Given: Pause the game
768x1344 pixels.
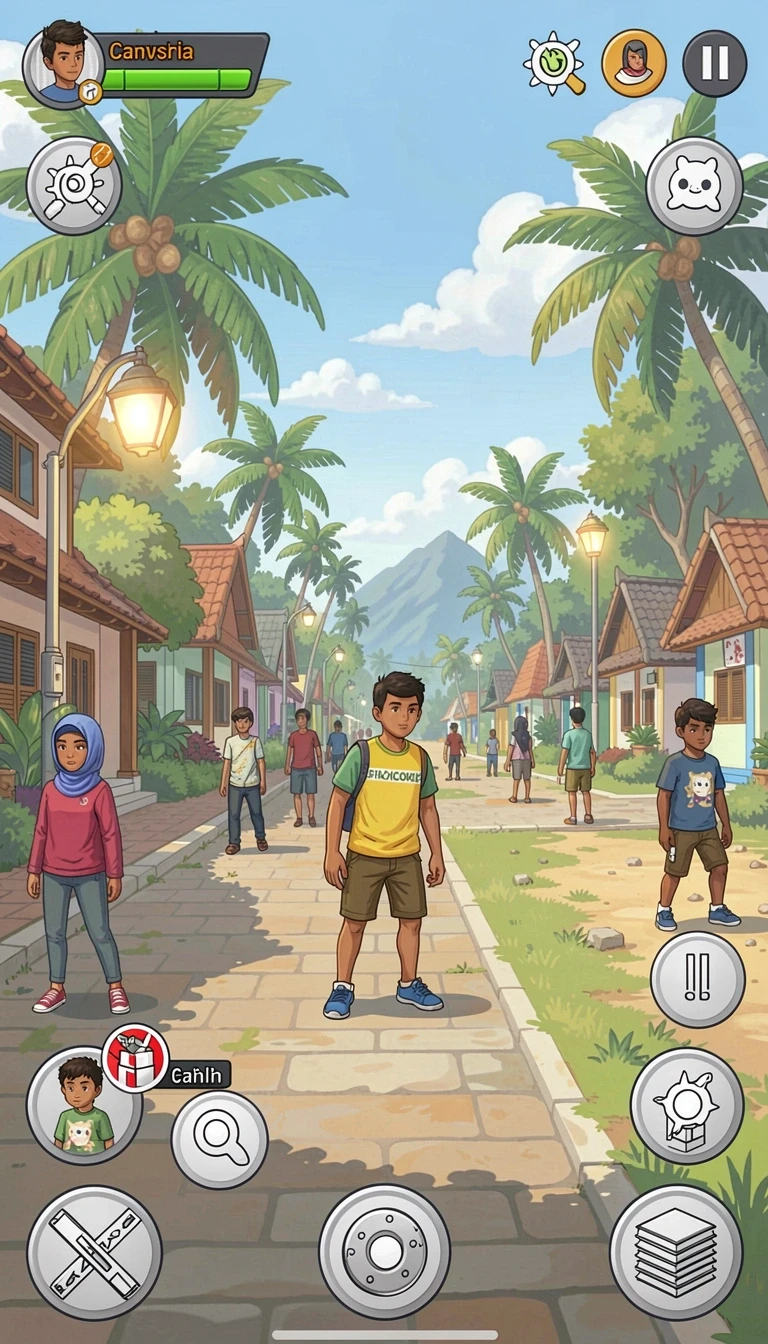Looking at the screenshot, I should tap(714, 63).
